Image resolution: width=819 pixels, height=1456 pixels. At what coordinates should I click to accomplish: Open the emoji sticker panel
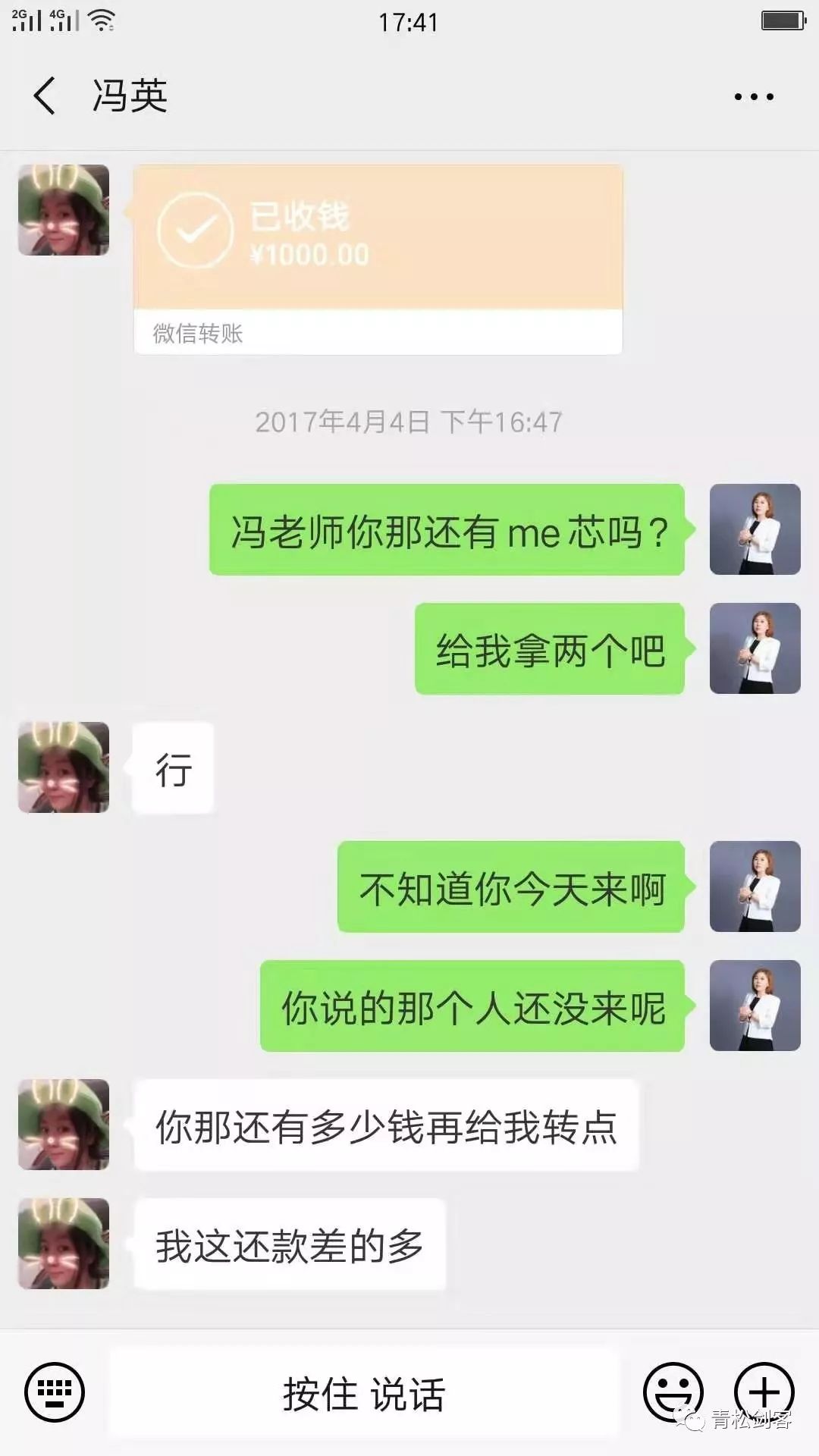672,1392
